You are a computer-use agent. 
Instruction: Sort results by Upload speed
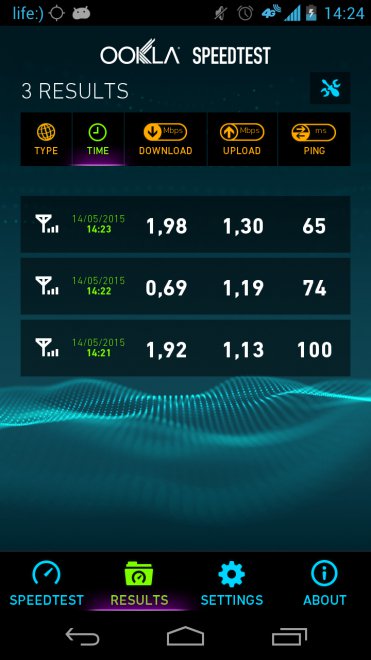[242, 139]
